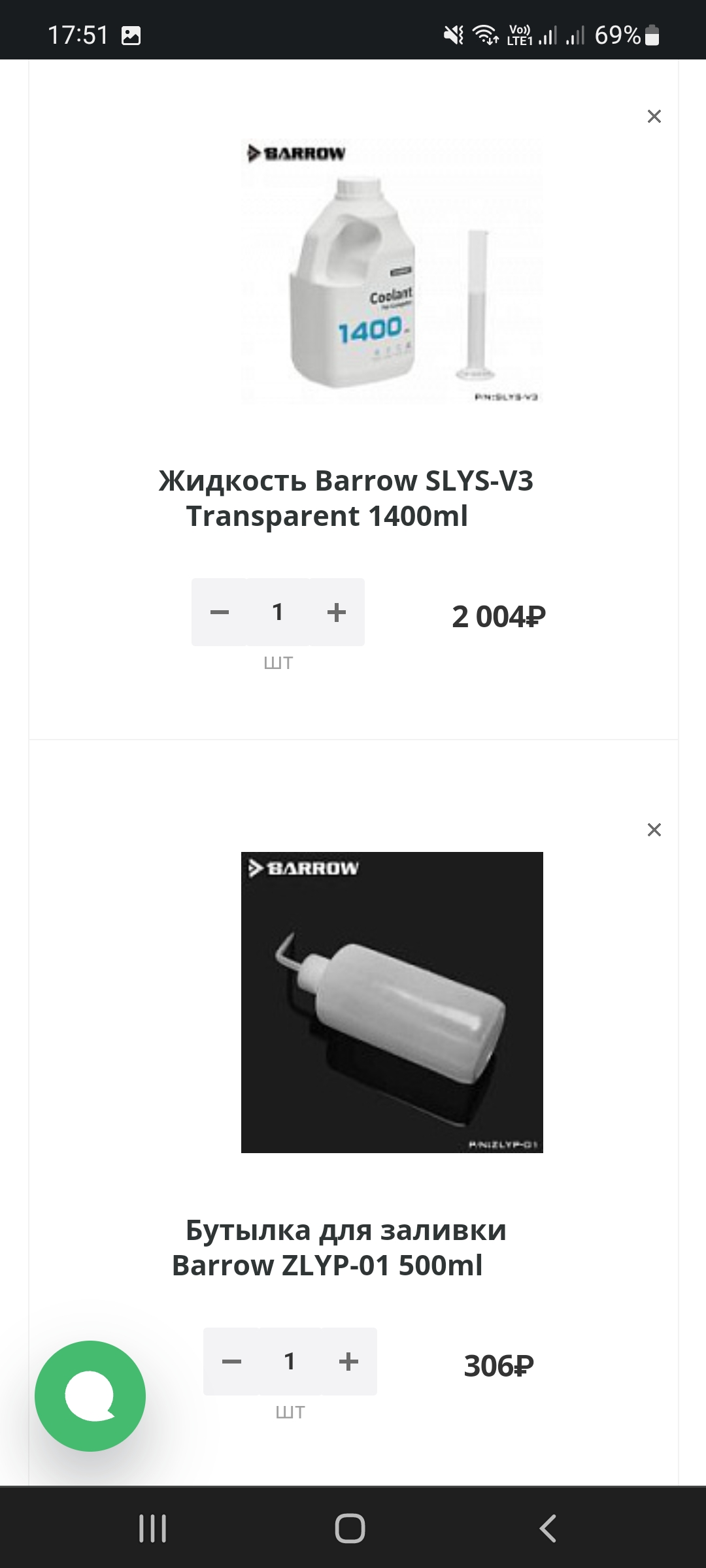
Task: Go back using the system back button
Action: pyautogui.click(x=548, y=1529)
